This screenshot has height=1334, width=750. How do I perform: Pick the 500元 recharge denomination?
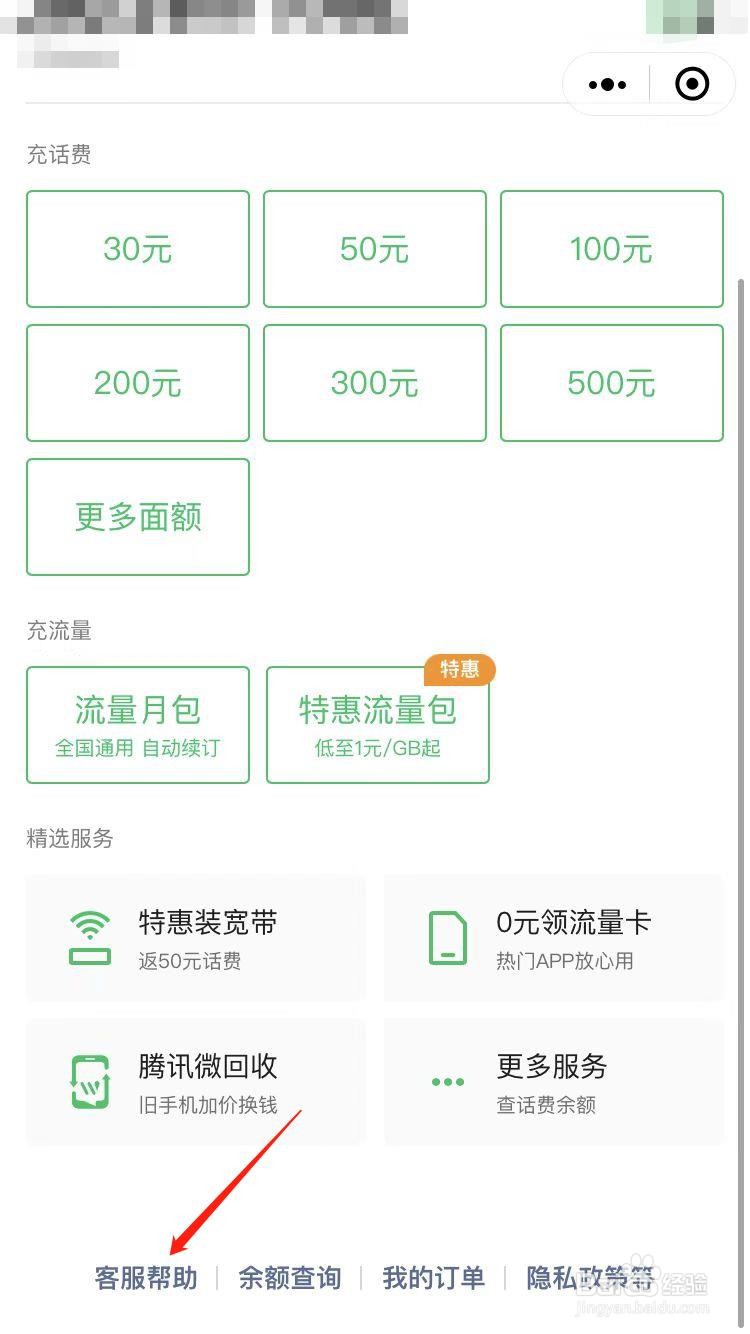[611, 383]
